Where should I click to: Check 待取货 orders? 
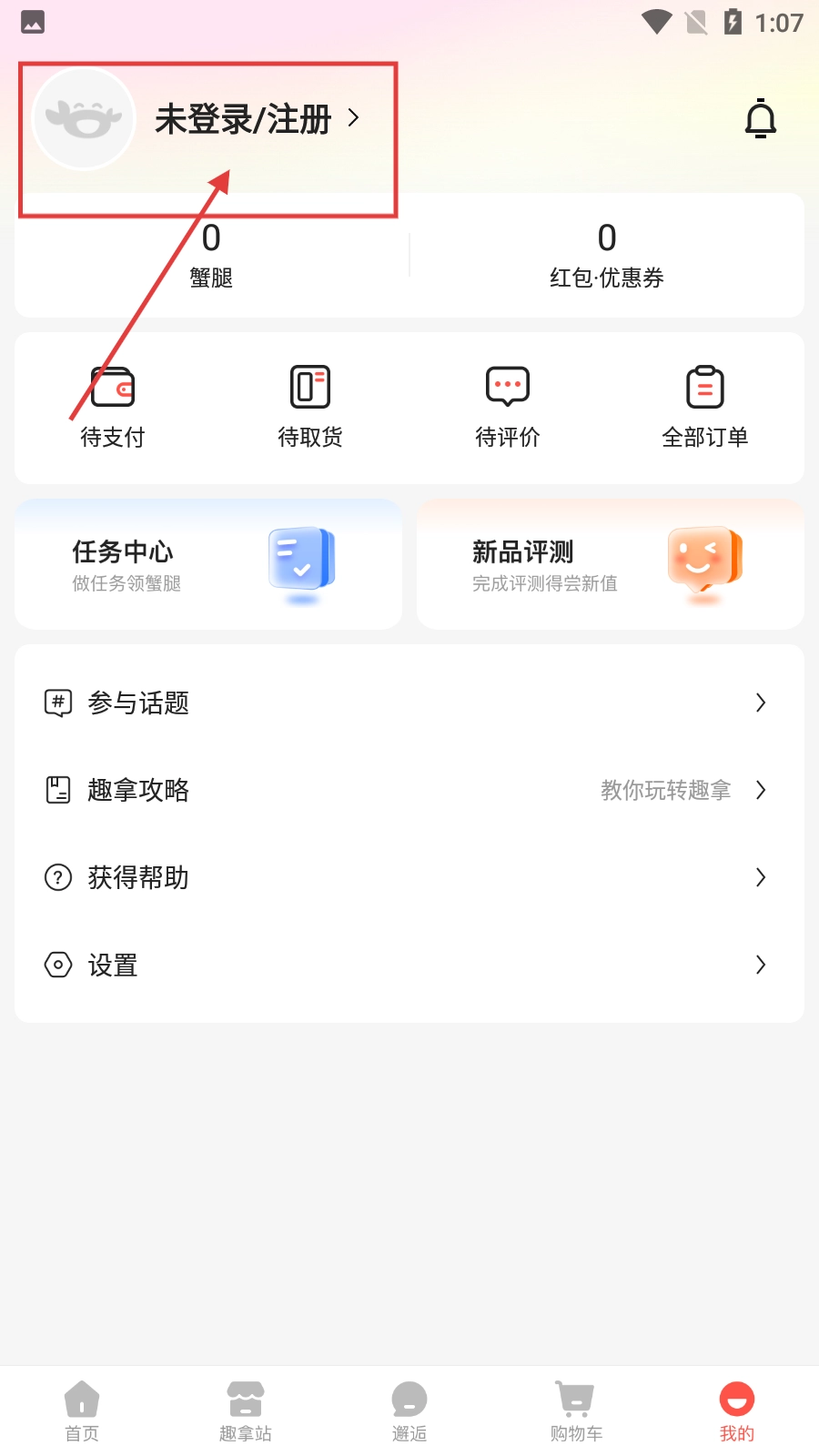point(310,407)
